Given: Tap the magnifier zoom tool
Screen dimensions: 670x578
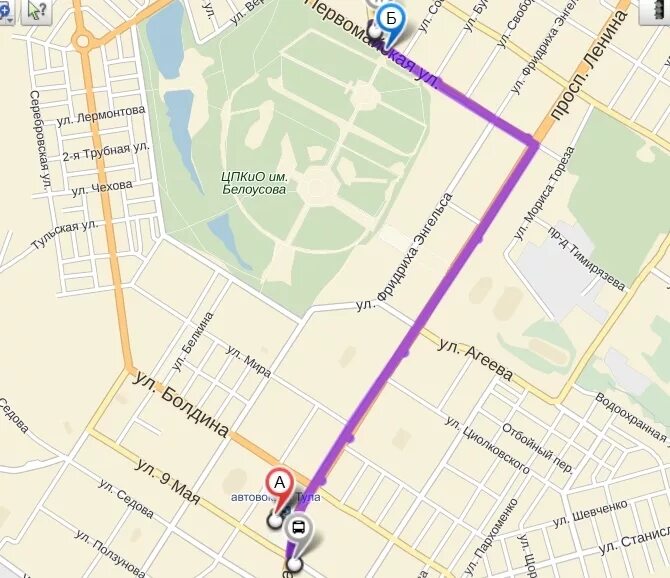Looking at the screenshot, I should pos(6,12).
